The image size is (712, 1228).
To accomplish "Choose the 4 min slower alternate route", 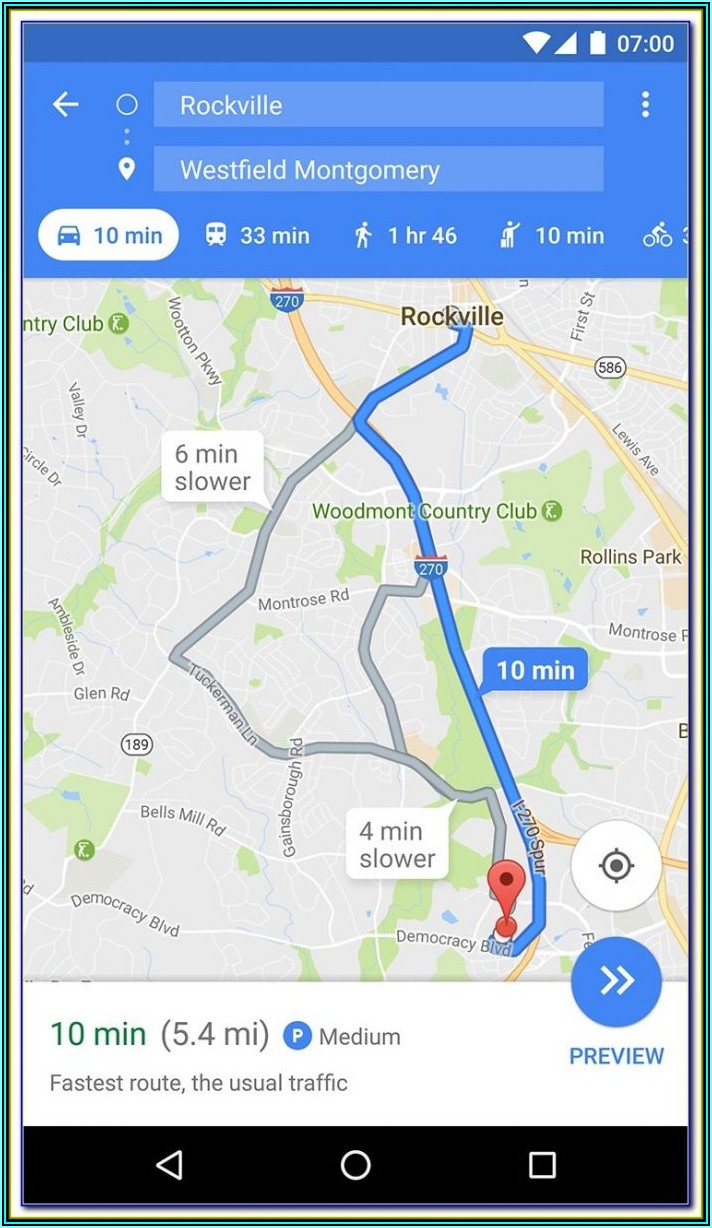I will [x=397, y=844].
